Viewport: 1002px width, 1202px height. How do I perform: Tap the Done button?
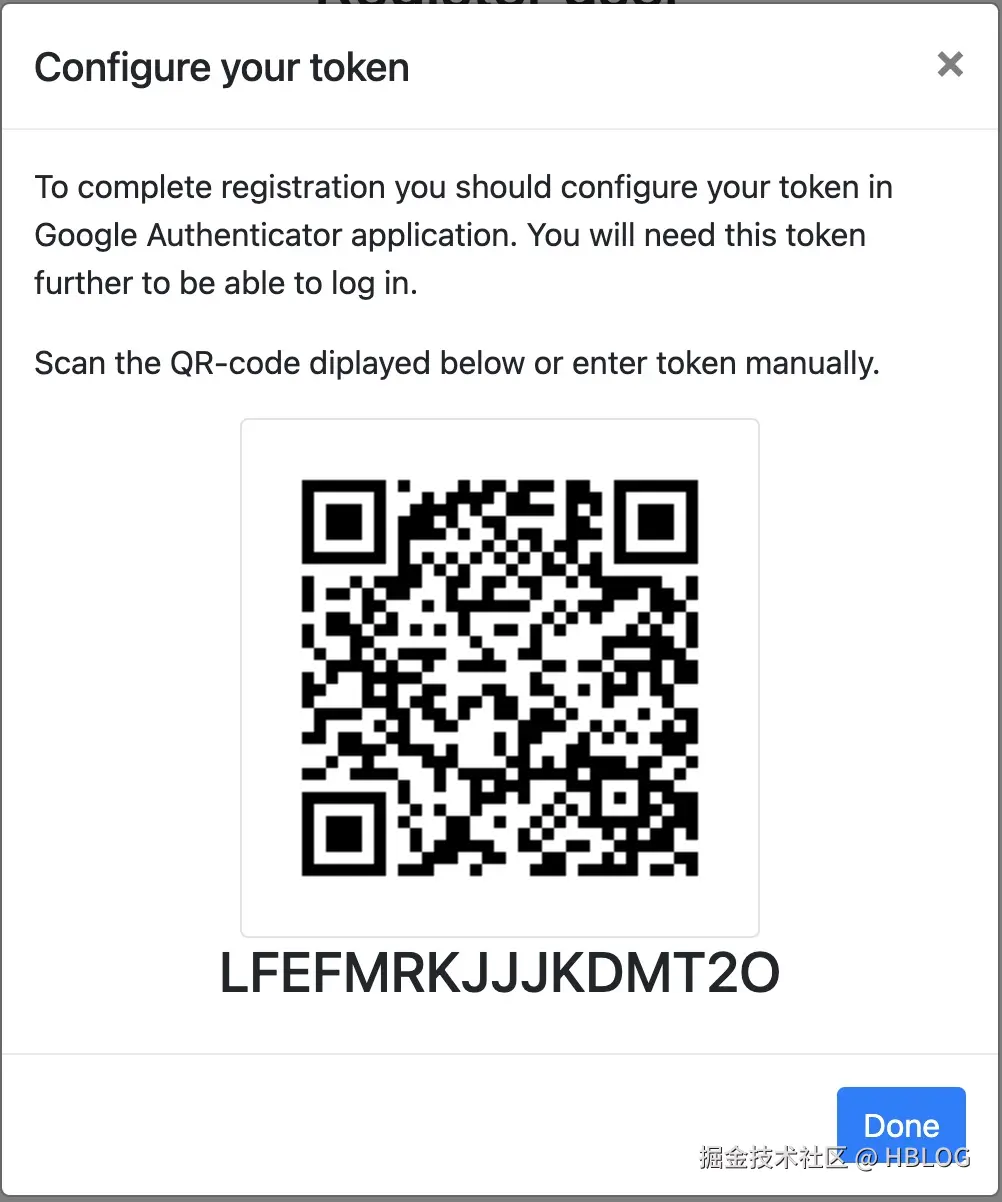click(900, 1124)
